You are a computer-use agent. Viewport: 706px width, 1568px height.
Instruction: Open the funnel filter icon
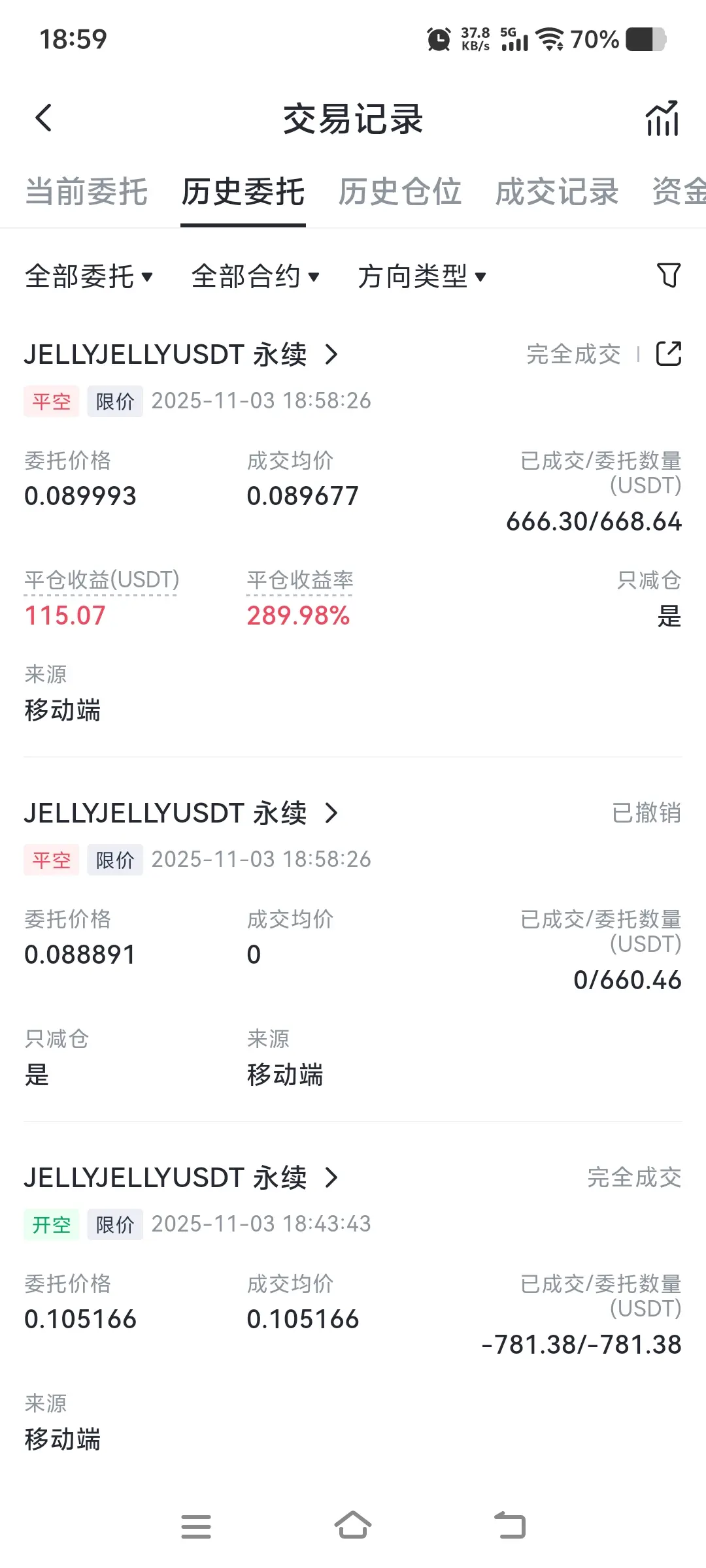tap(668, 276)
